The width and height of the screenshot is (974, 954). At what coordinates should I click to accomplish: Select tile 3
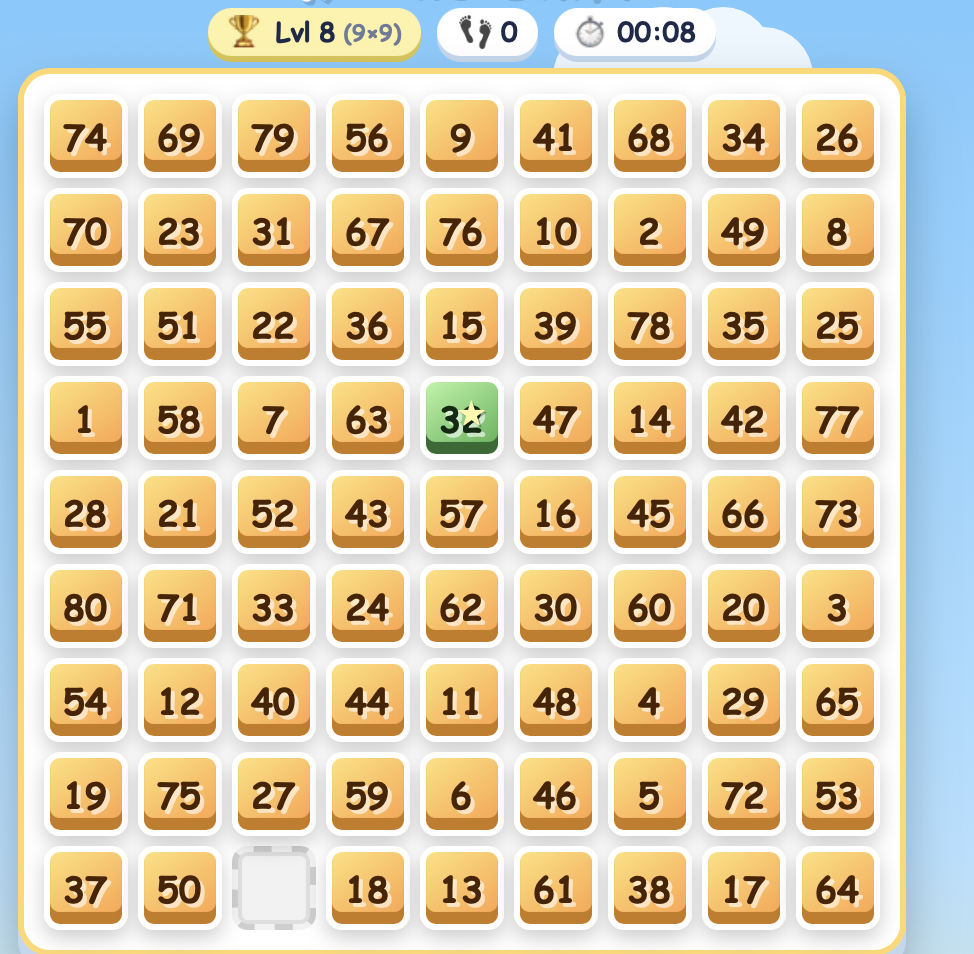(x=837, y=606)
